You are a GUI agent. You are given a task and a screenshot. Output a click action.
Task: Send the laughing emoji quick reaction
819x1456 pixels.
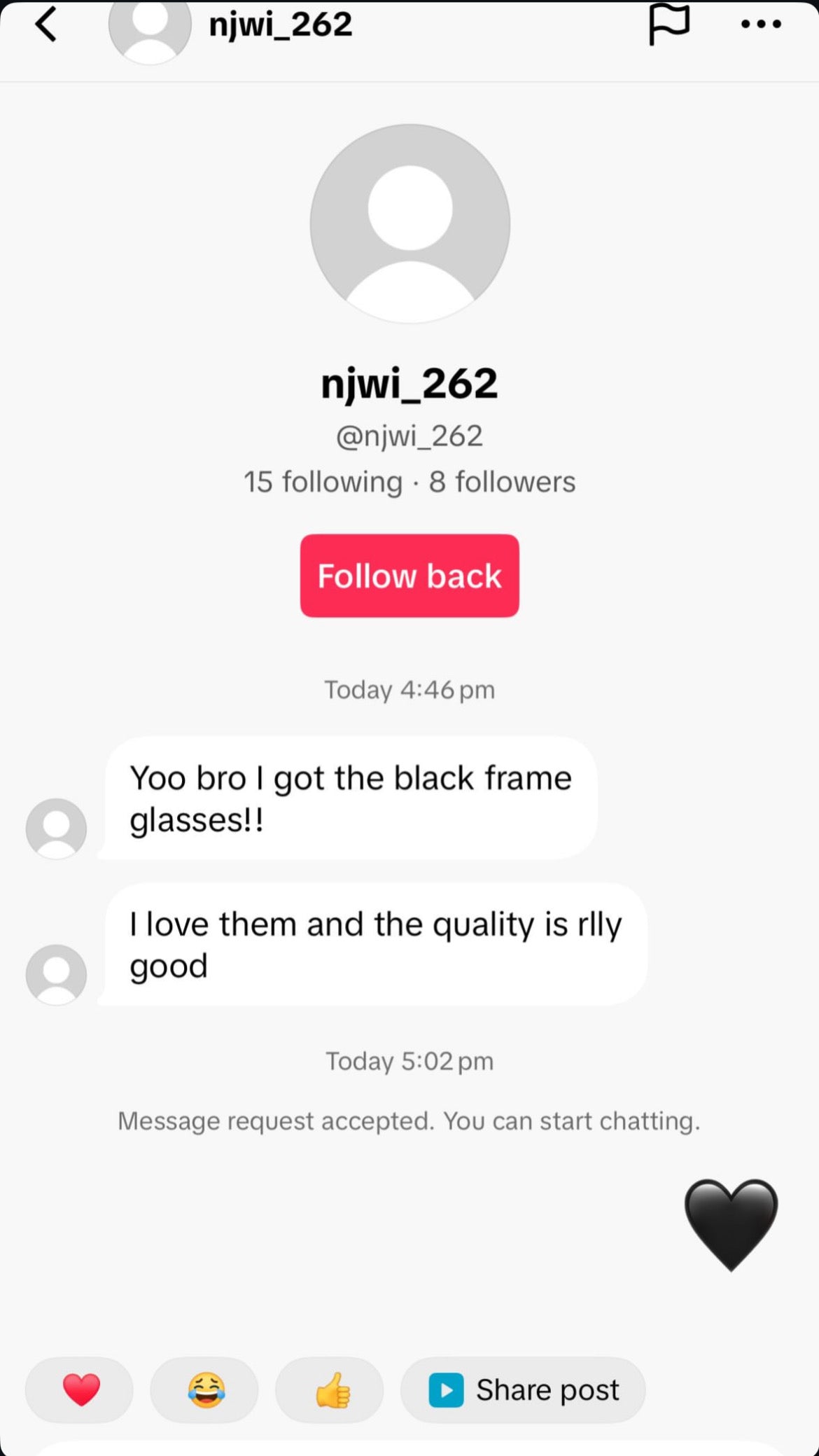click(x=204, y=1389)
